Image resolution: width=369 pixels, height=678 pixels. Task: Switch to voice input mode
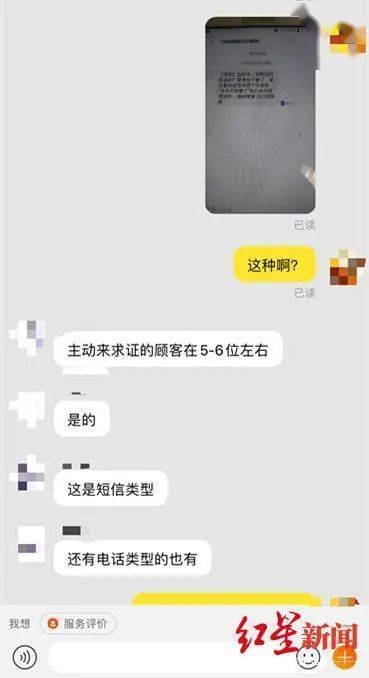25,657
